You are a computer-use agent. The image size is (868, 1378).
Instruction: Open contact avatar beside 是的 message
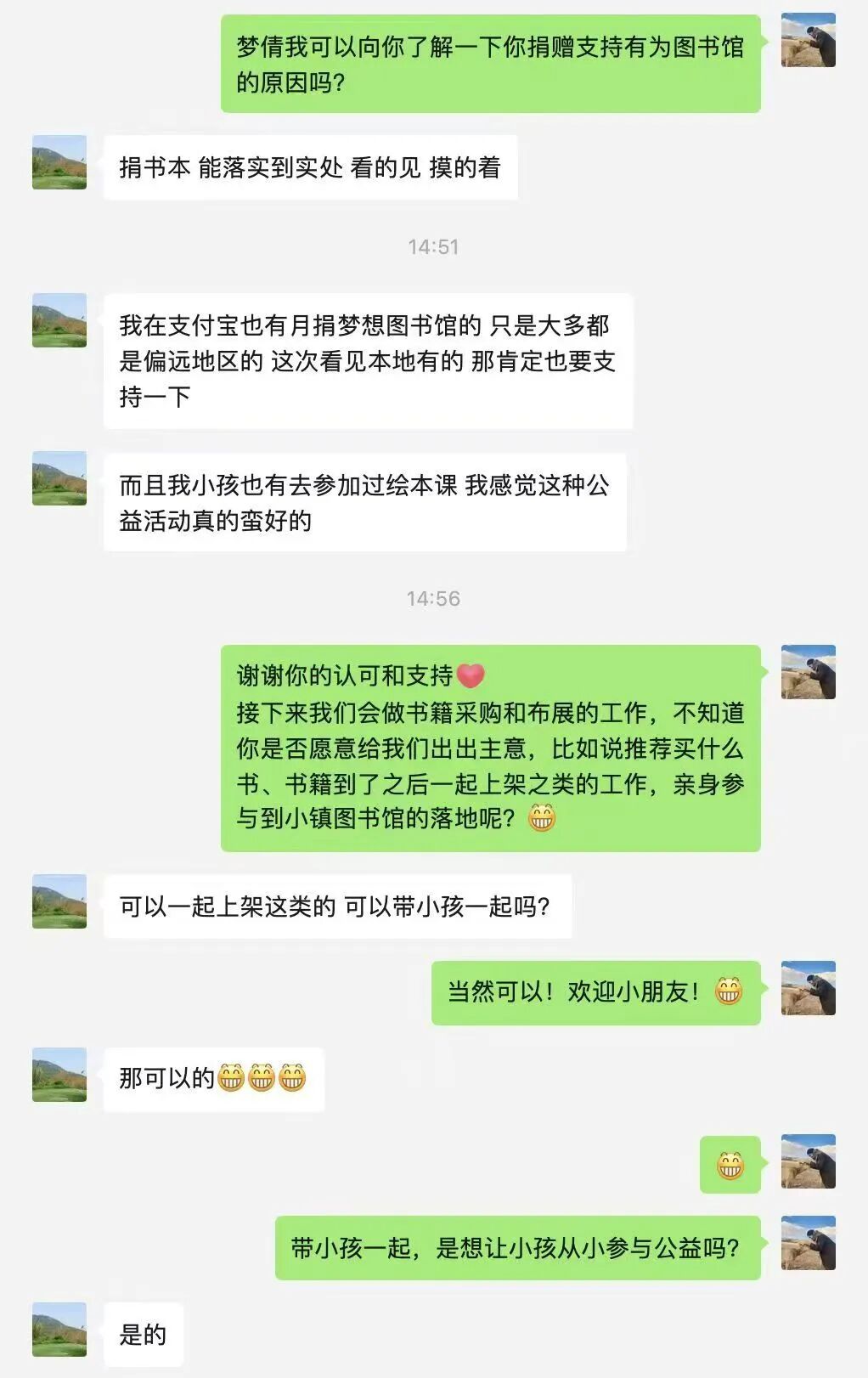point(59,1330)
